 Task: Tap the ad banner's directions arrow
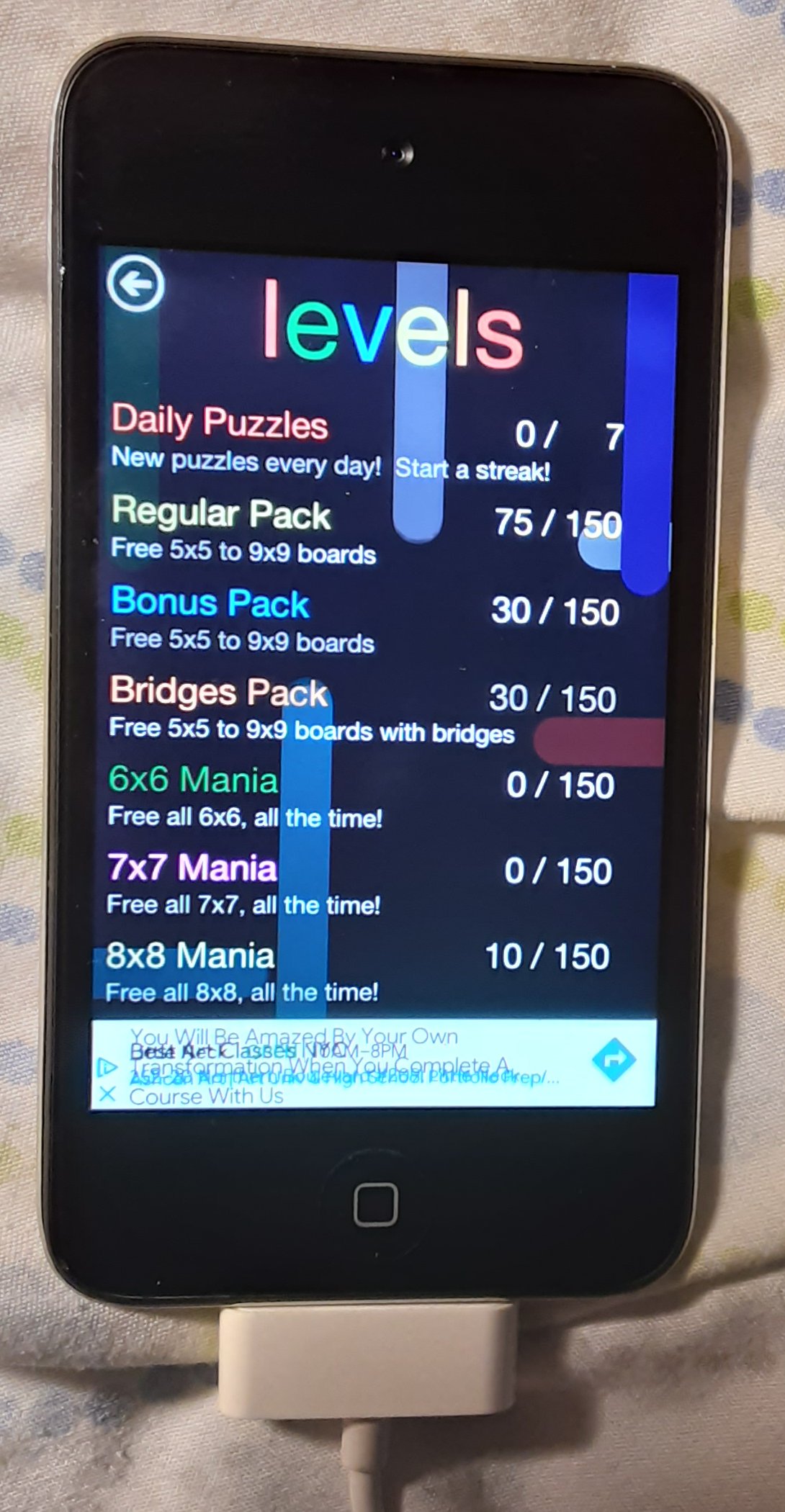tap(614, 1059)
